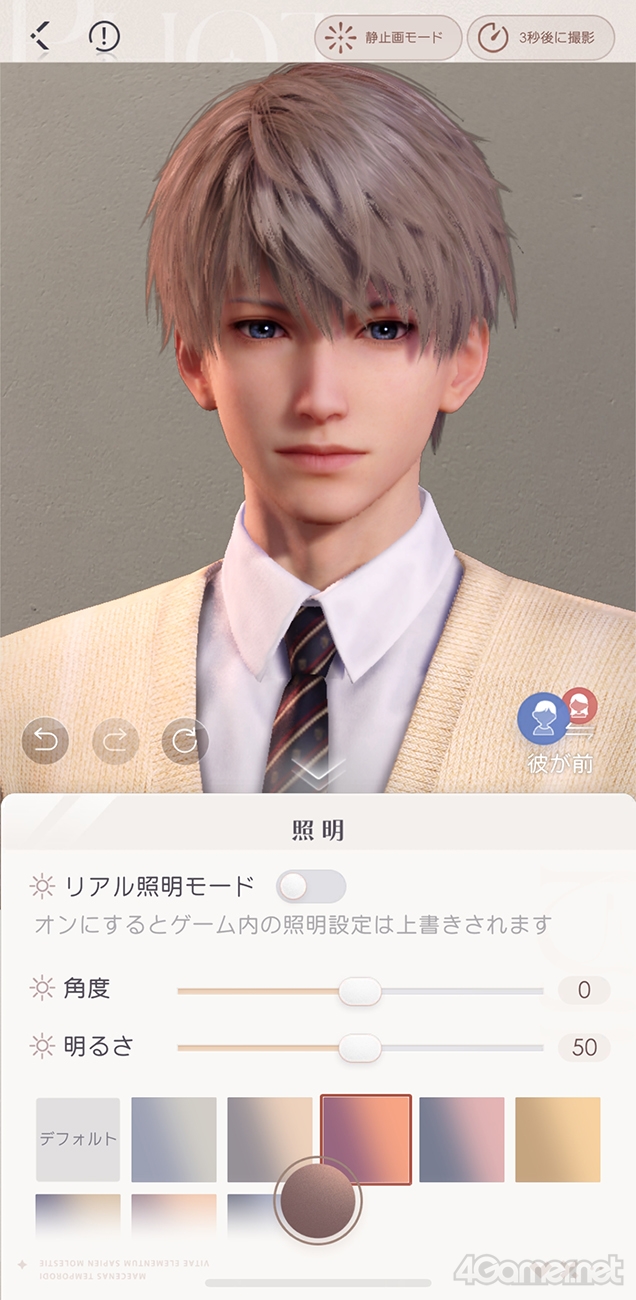The image size is (636, 1300).
Task: Reset the character rotation
Action: [x=185, y=741]
